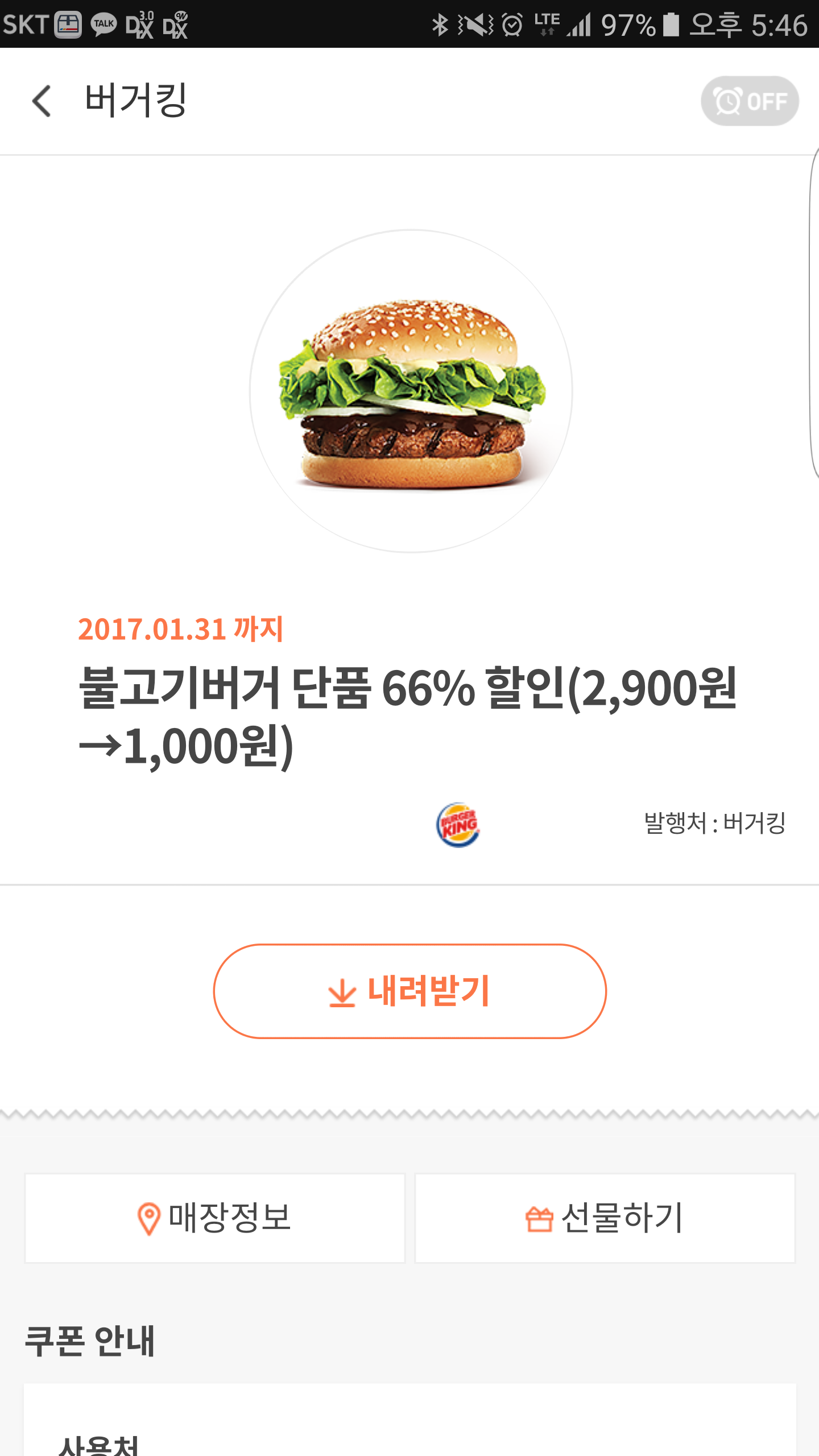The height and width of the screenshot is (1456, 819).
Task: Open 매장정보 store information
Action: 215,1218
